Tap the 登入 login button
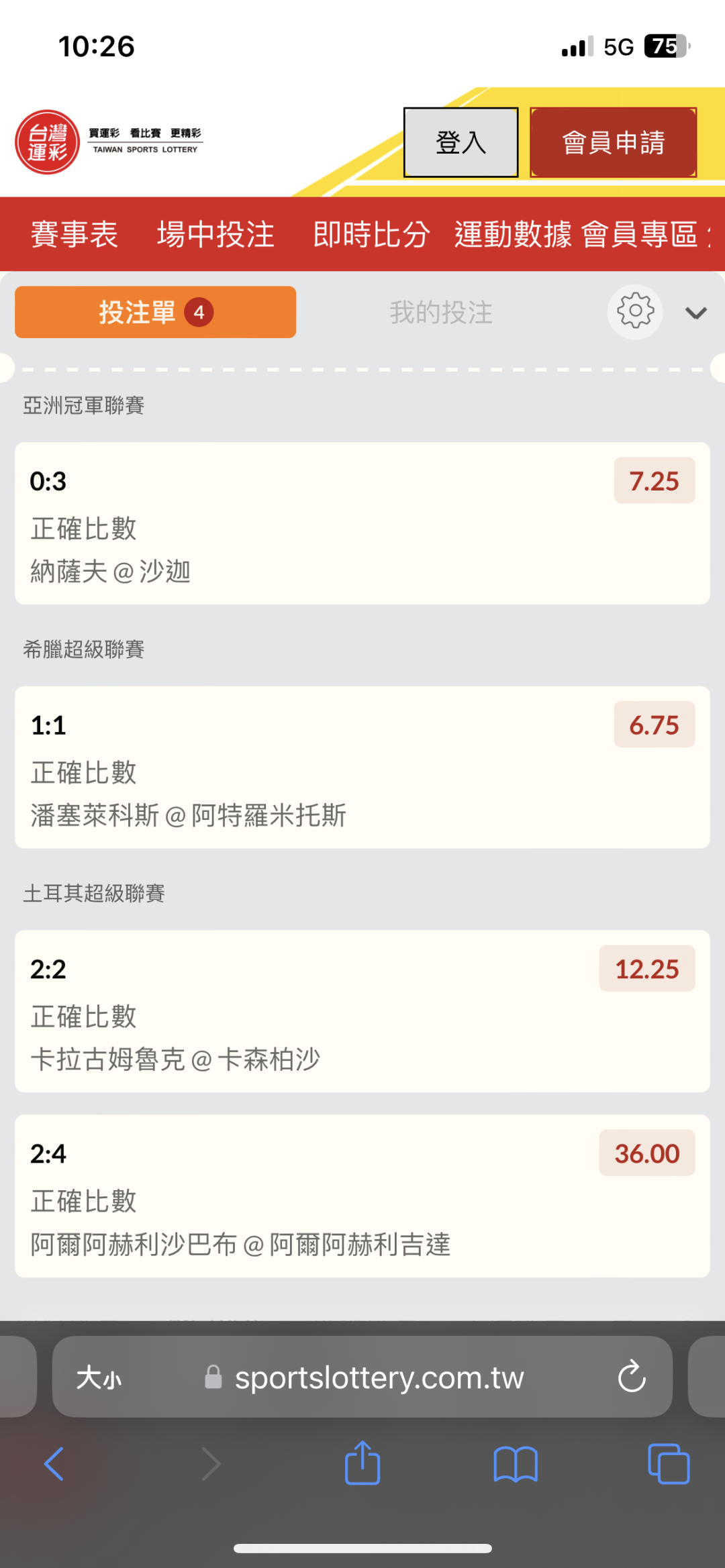 pos(461,142)
